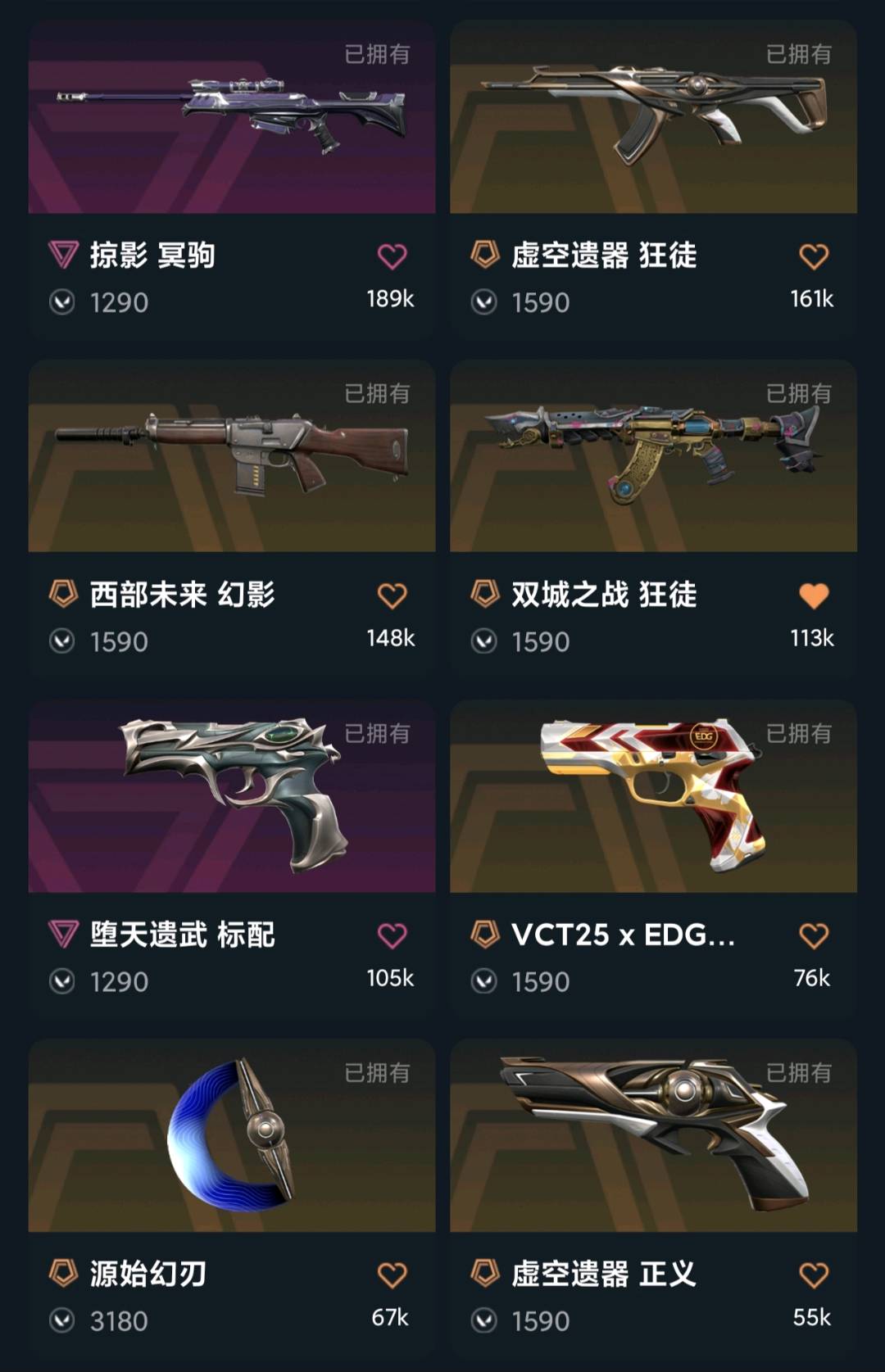
Task: Open the 双城之战 狂徒 skin card
Action: [653, 457]
